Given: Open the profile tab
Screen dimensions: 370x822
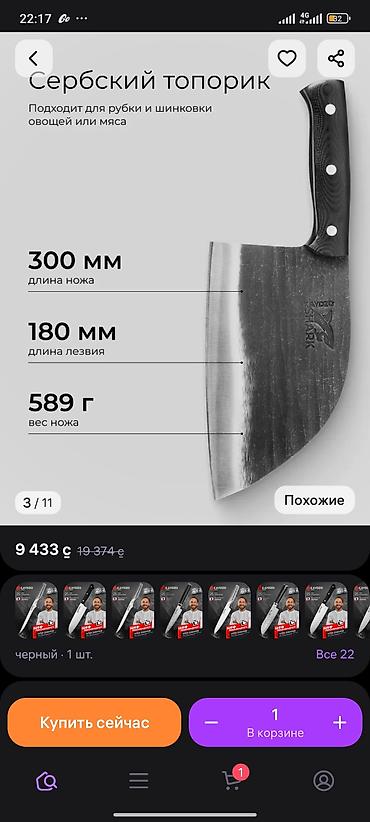Looking at the screenshot, I should (x=324, y=781).
